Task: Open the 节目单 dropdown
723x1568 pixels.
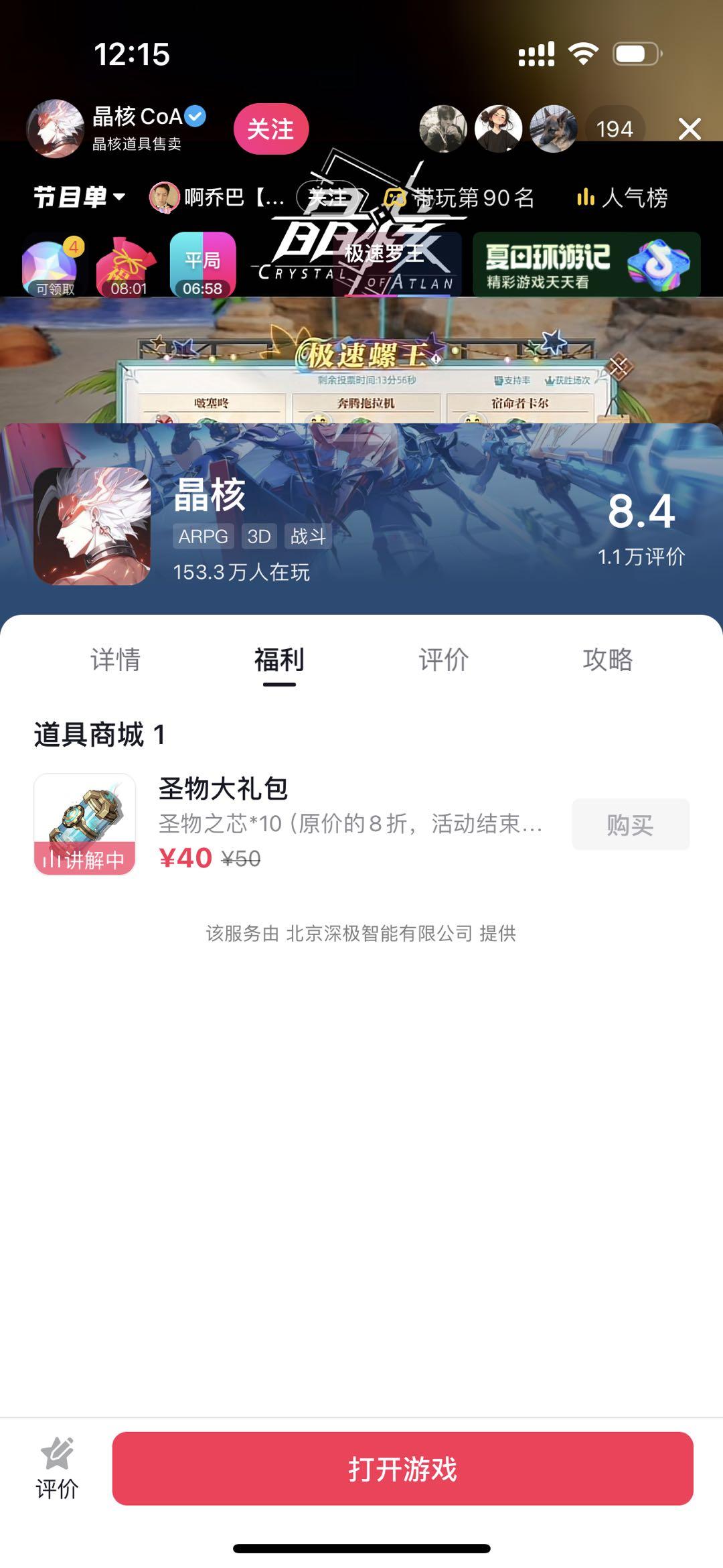Action: point(80,198)
